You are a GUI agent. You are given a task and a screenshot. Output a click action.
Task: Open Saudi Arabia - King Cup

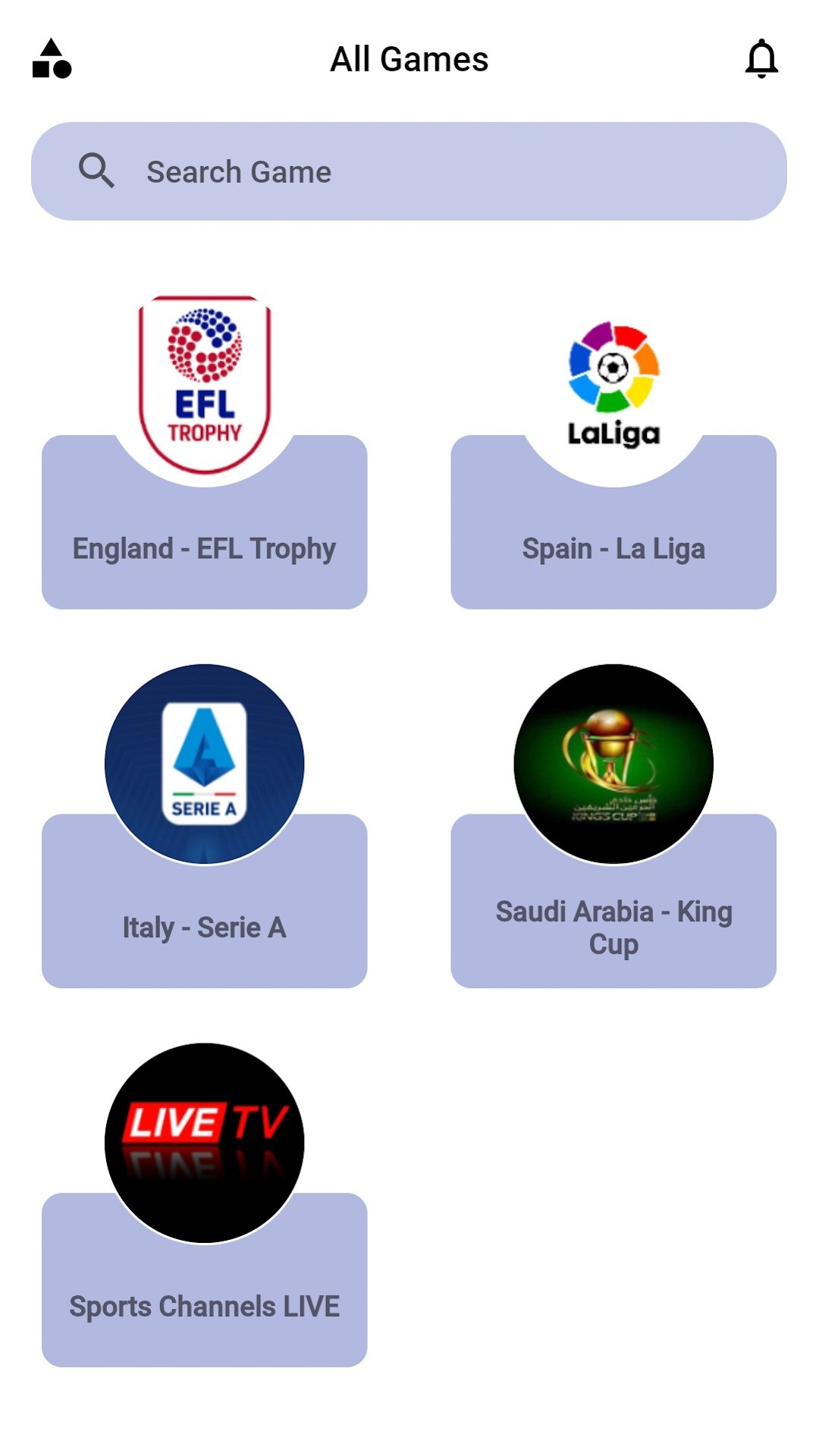click(613, 902)
